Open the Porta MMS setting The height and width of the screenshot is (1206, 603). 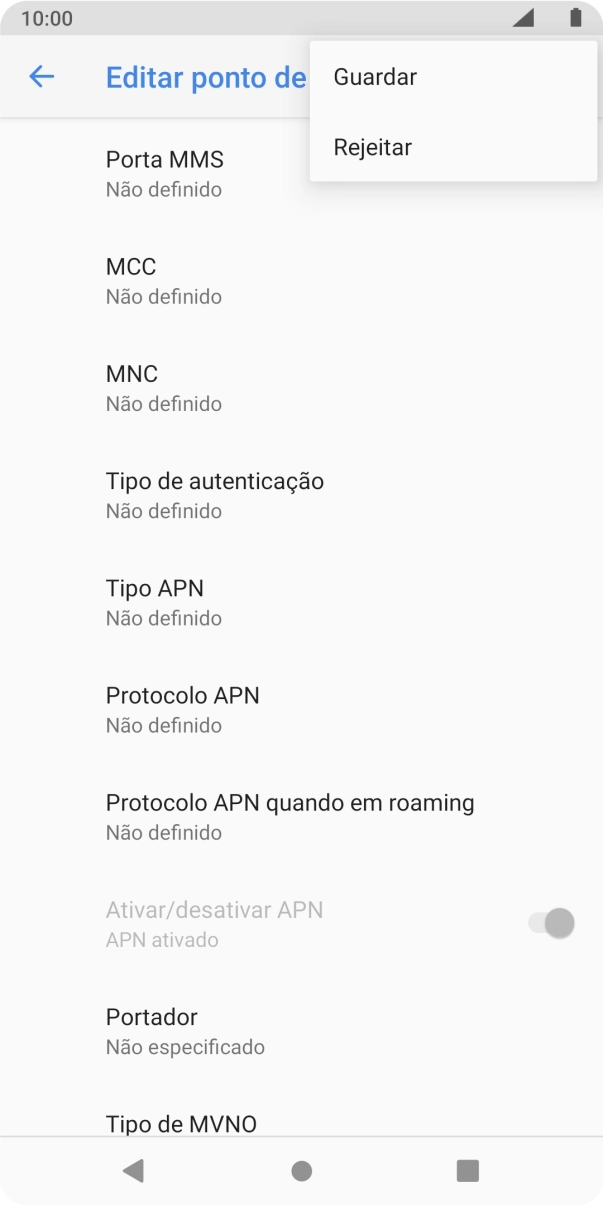(x=165, y=173)
